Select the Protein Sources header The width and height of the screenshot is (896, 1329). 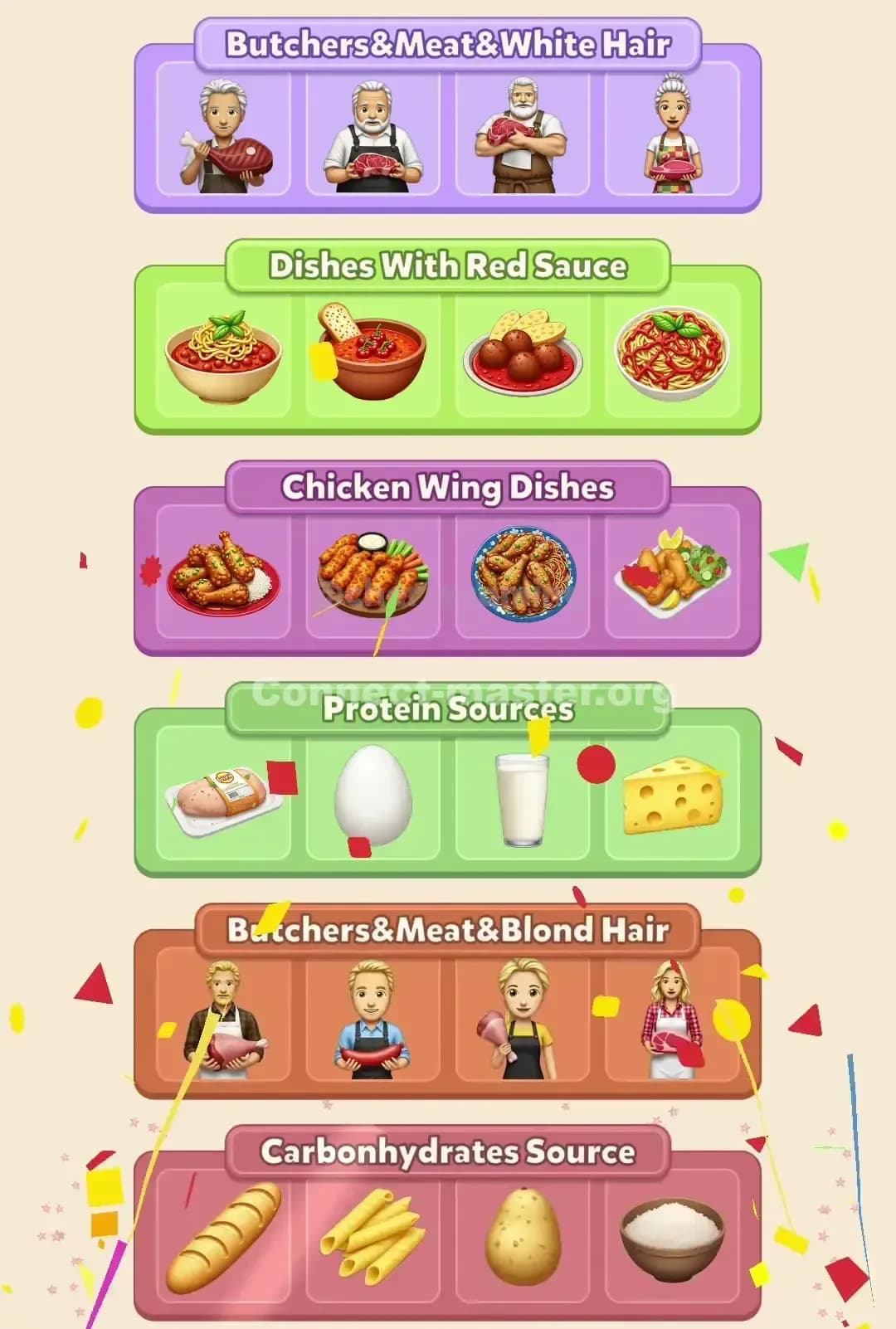tap(448, 709)
